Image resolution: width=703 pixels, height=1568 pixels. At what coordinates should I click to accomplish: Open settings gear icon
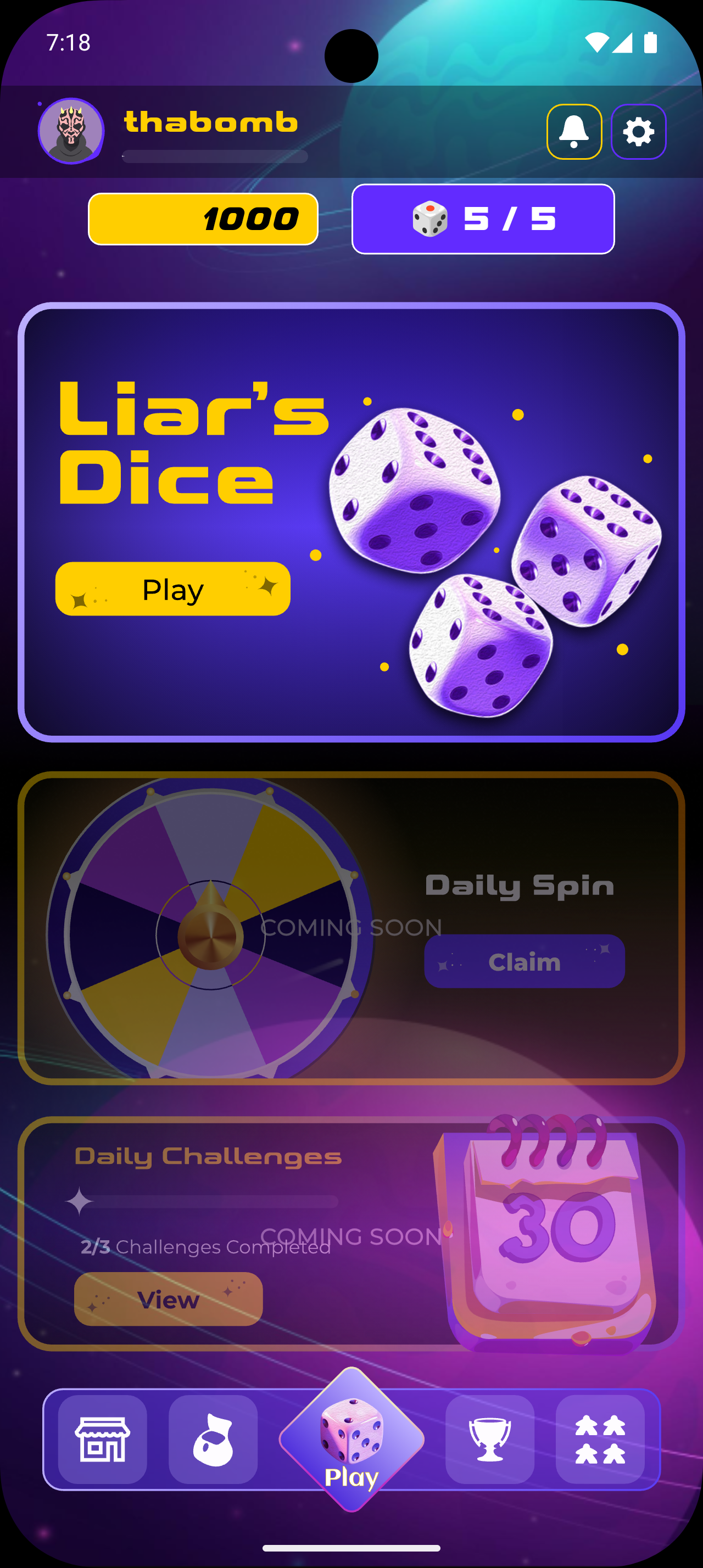(x=638, y=131)
